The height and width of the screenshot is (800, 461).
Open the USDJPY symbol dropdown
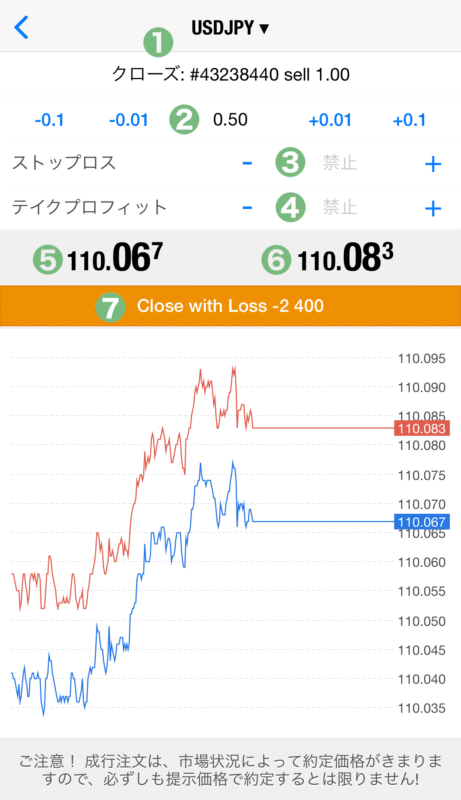pyautogui.click(x=230, y=28)
